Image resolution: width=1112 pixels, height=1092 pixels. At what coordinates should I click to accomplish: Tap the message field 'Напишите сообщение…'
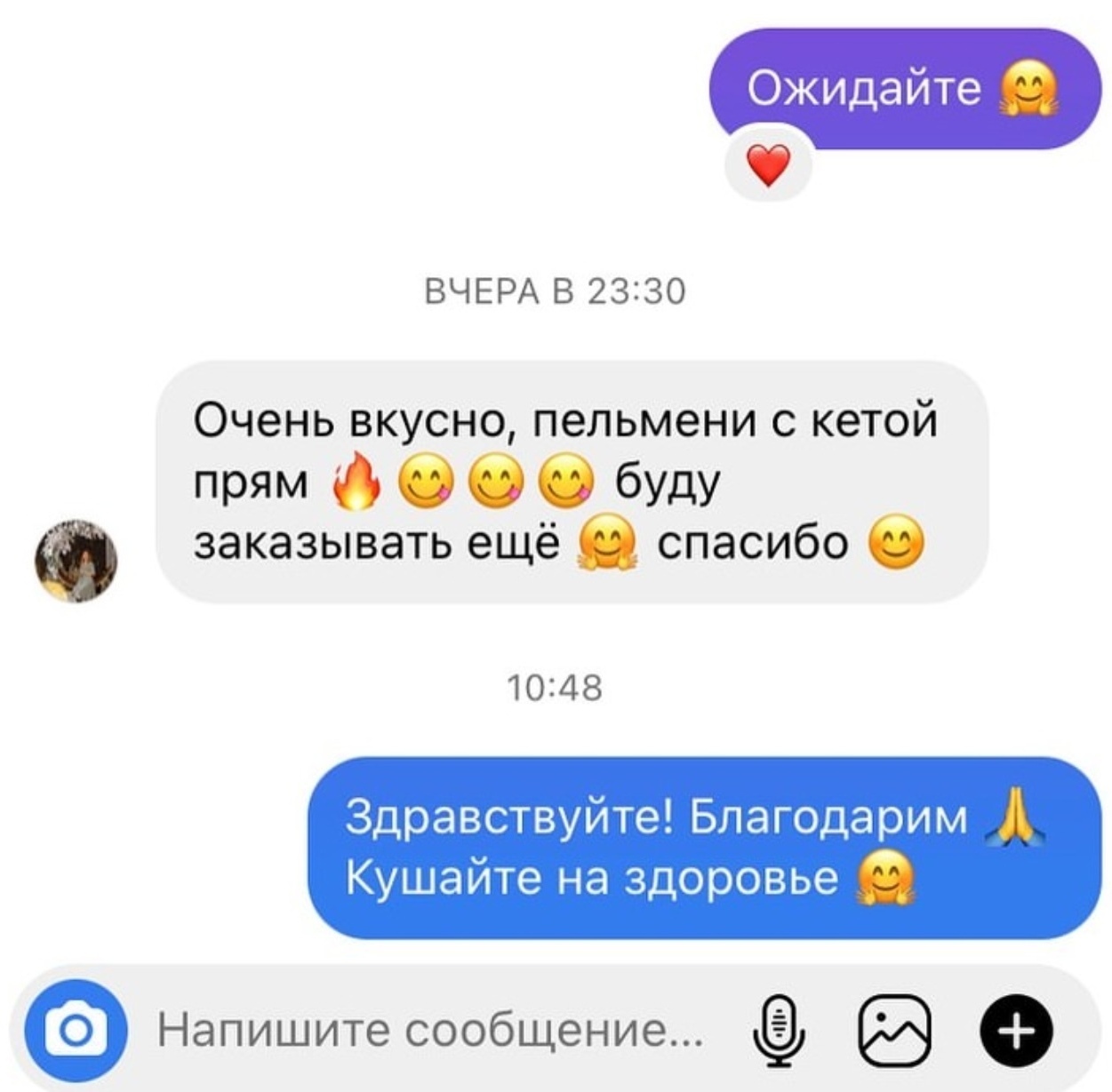[x=431, y=1031]
